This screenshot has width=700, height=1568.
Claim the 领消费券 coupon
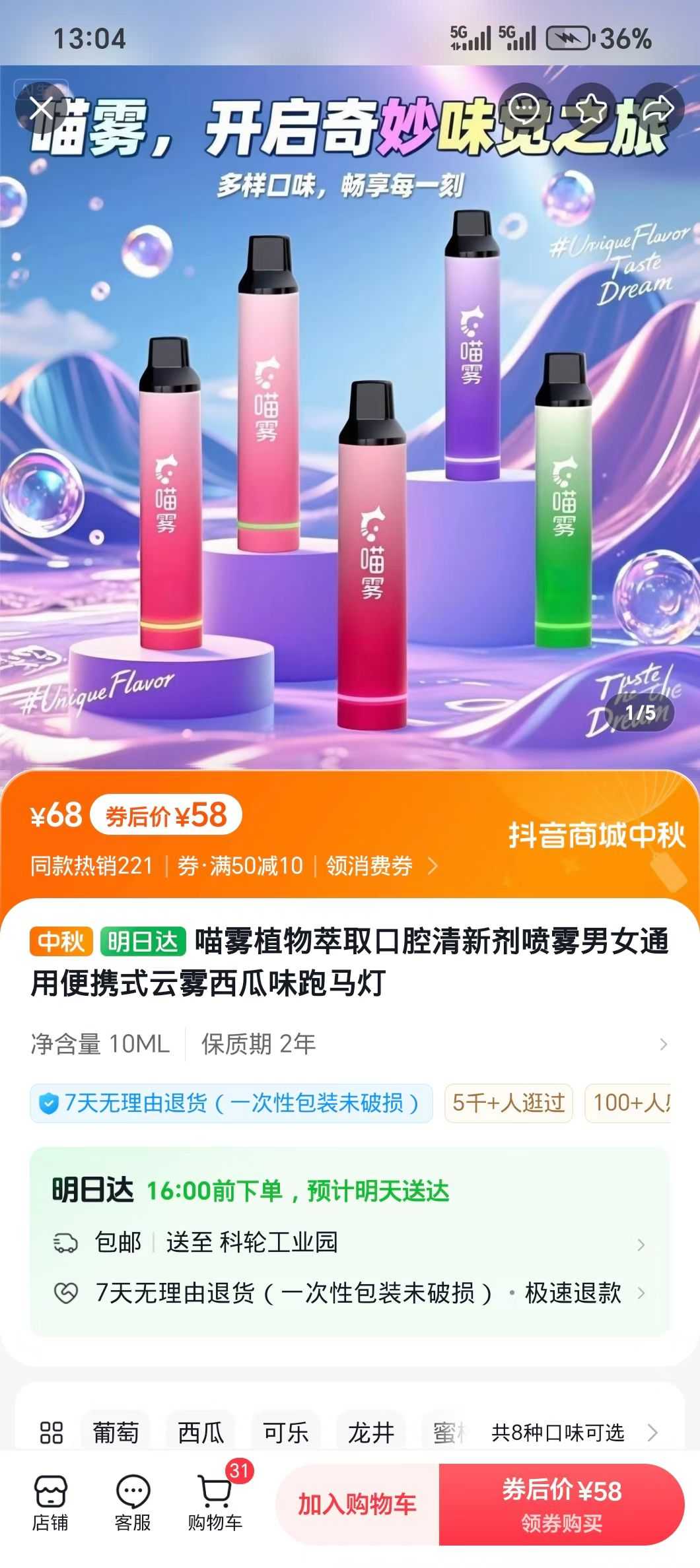point(381,865)
